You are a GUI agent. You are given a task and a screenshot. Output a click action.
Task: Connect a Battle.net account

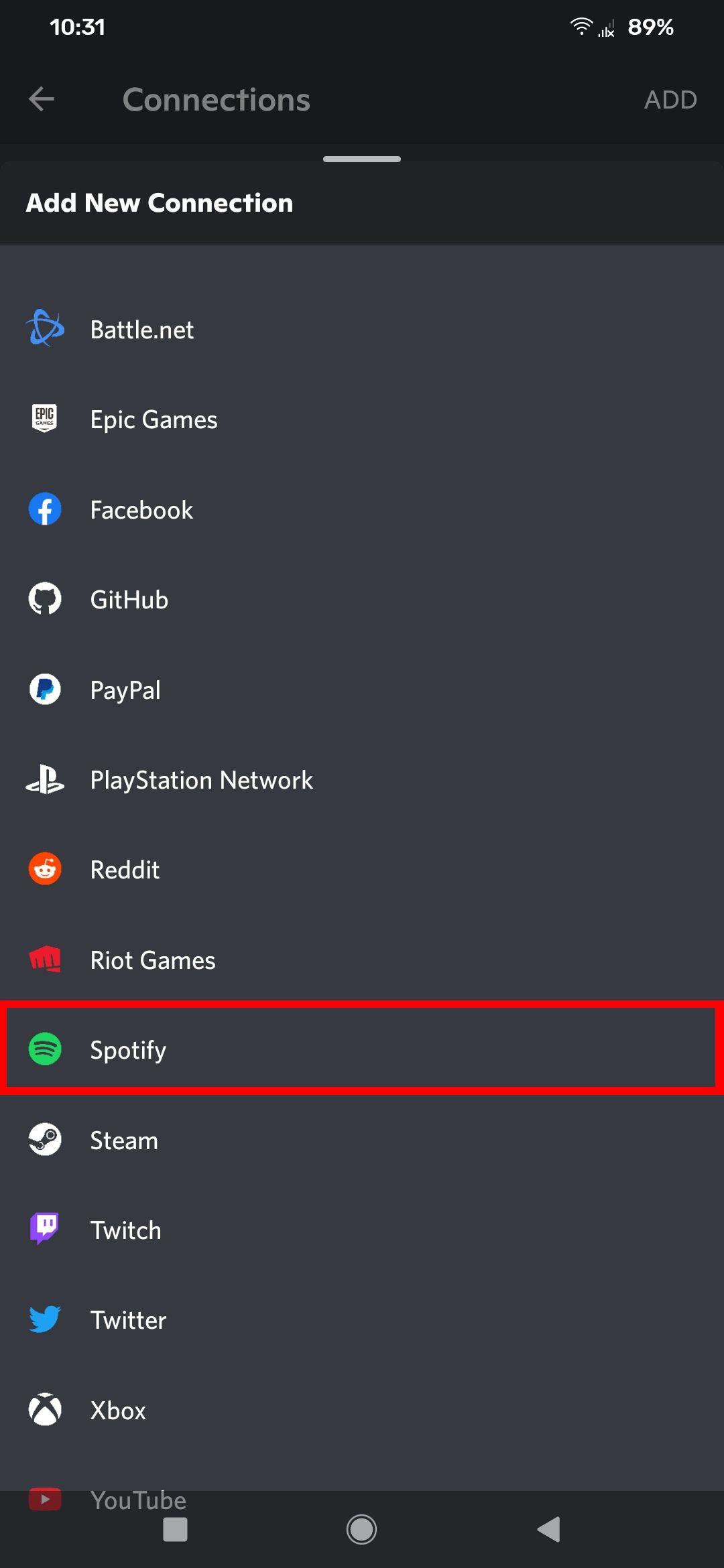tap(362, 330)
